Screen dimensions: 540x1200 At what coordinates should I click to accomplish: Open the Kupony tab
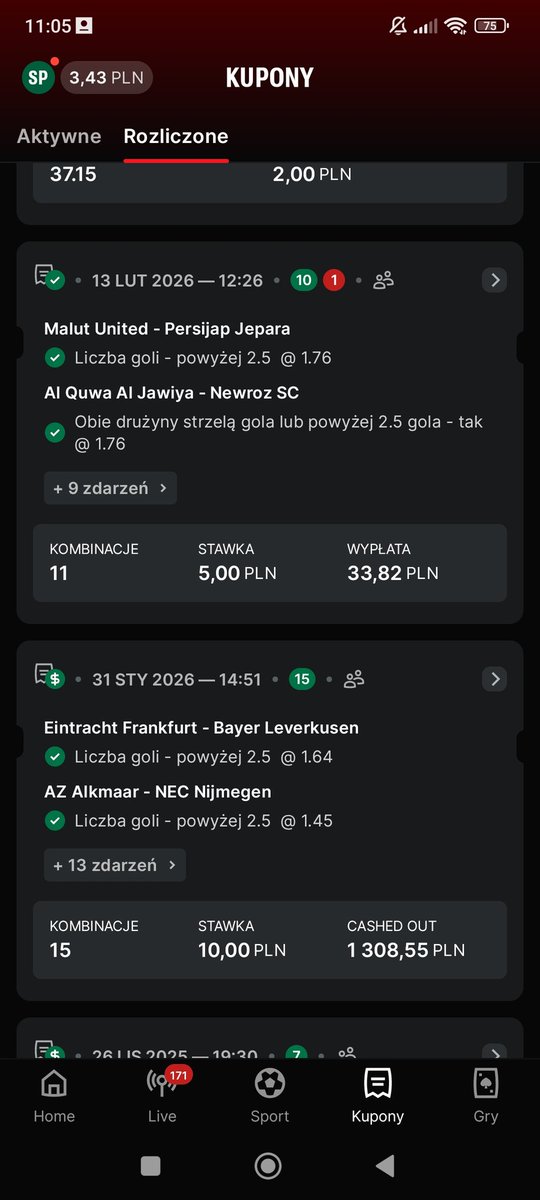(x=378, y=1096)
